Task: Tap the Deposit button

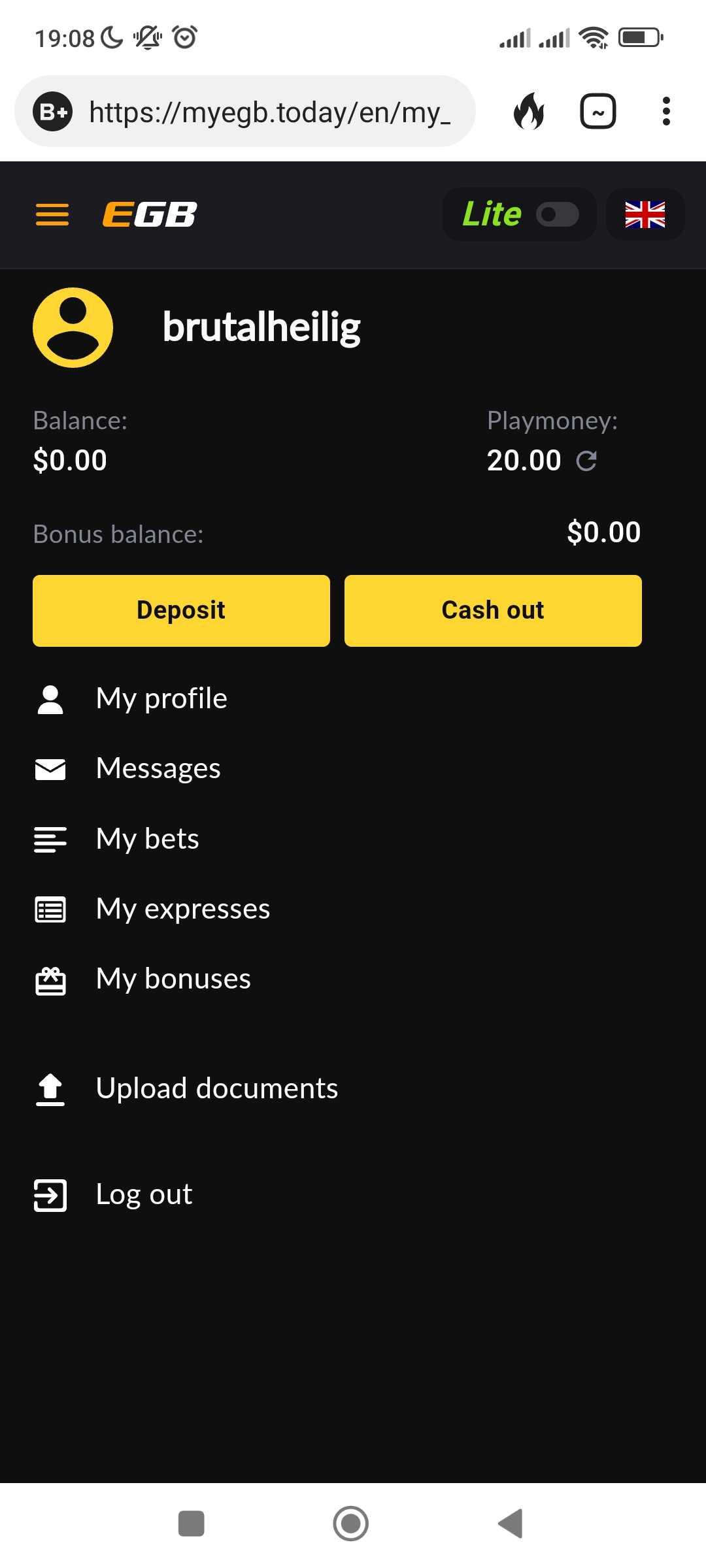Action: [x=181, y=611]
